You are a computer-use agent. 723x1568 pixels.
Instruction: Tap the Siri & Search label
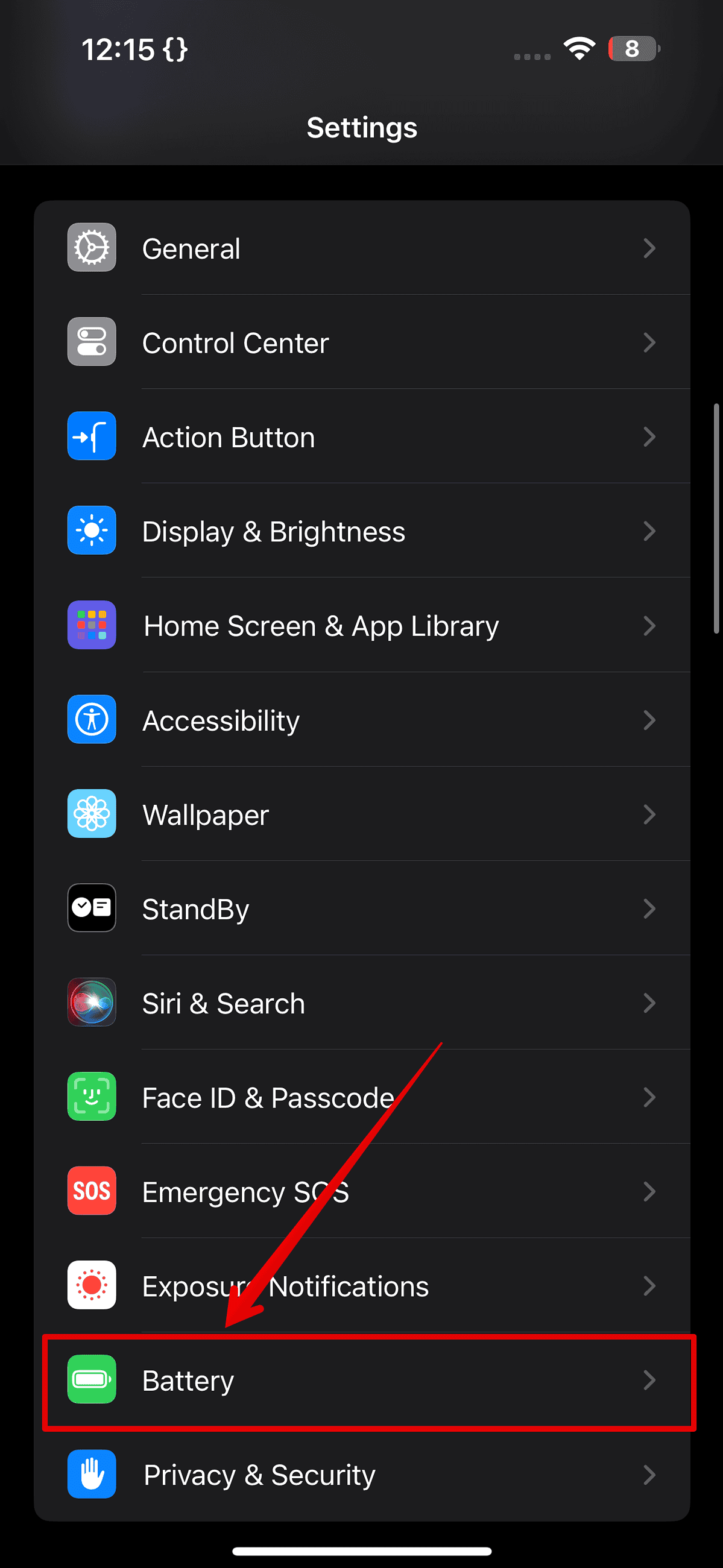tap(223, 1003)
